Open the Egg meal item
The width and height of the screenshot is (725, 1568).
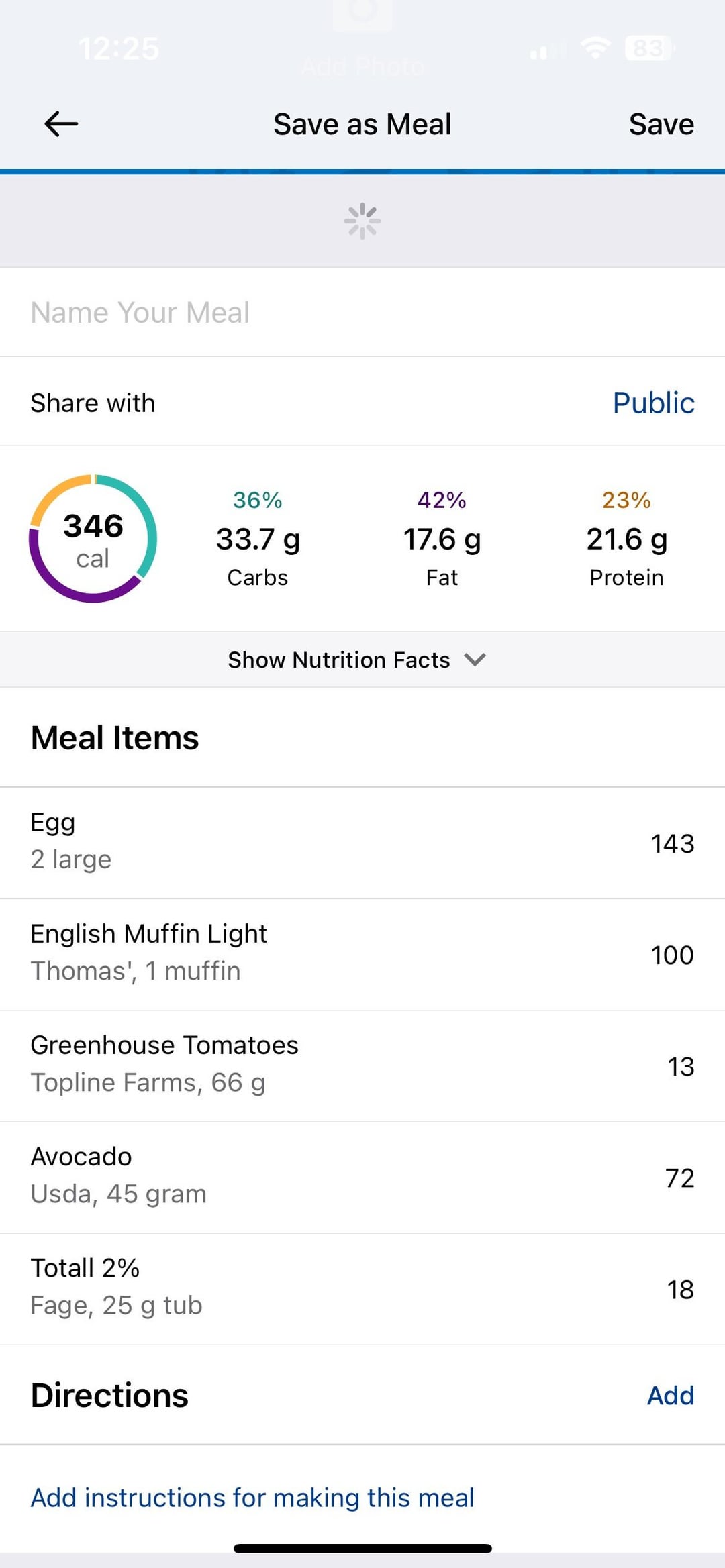[362, 843]
